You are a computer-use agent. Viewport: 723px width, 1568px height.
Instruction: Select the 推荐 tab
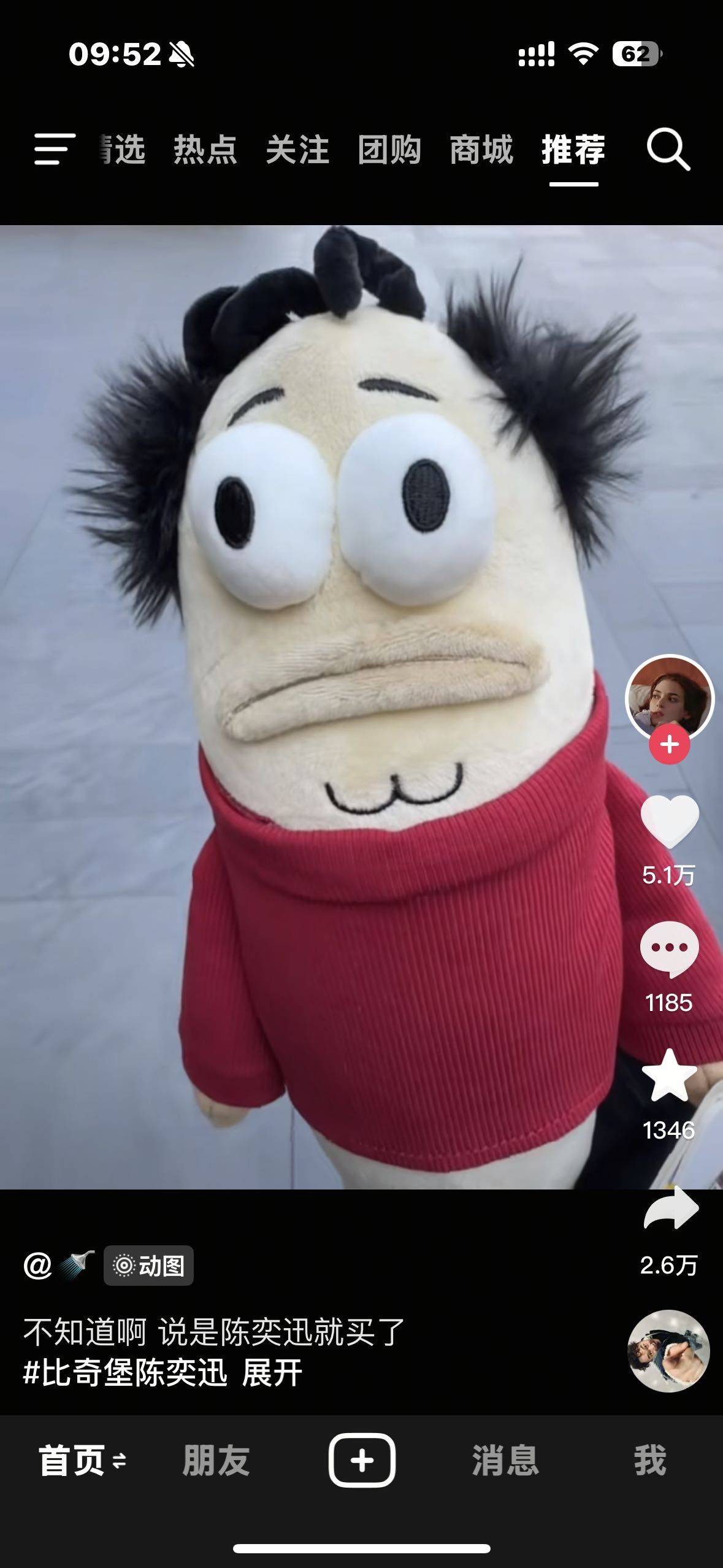point(573,150)
